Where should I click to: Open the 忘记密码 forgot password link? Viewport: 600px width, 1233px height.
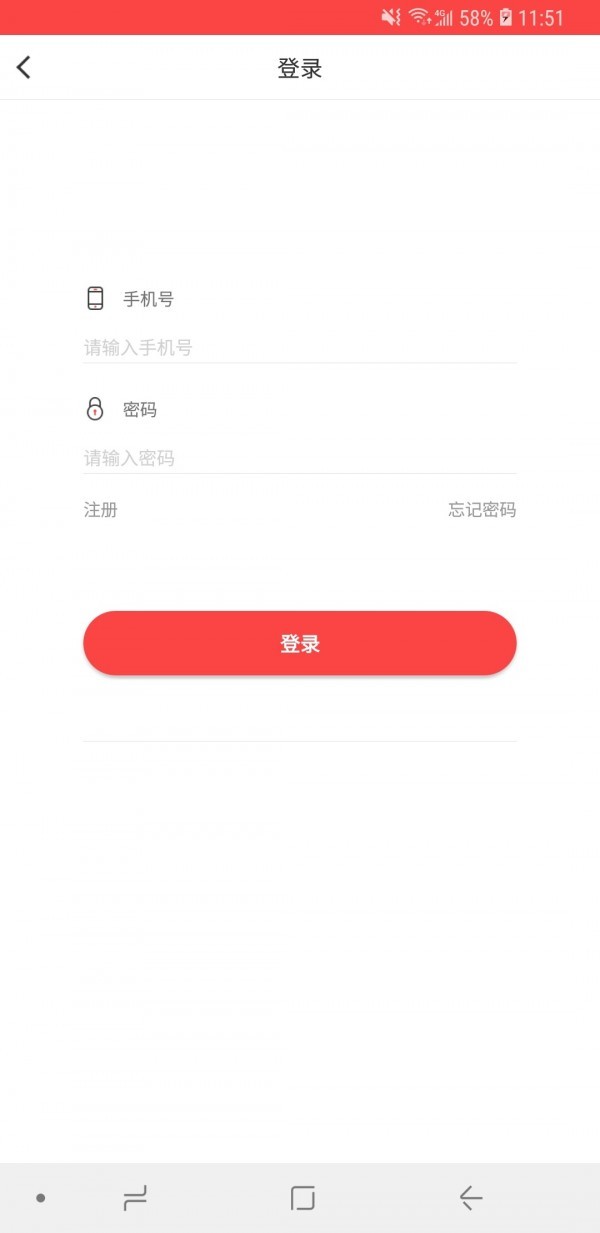482,510
